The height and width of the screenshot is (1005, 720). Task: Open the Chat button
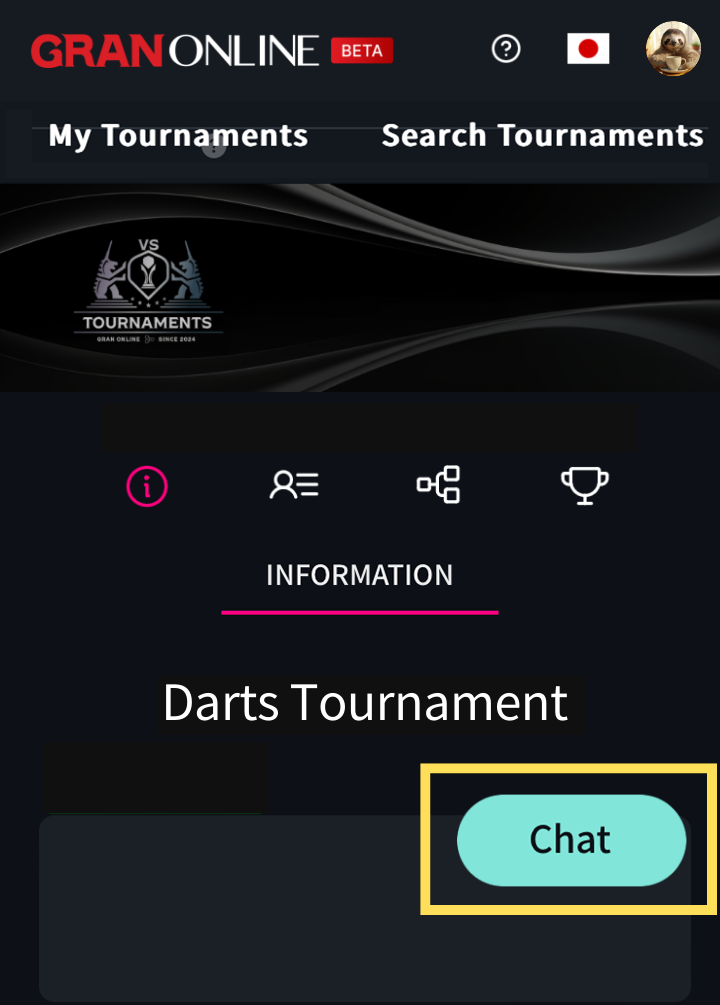click(571, 840)
